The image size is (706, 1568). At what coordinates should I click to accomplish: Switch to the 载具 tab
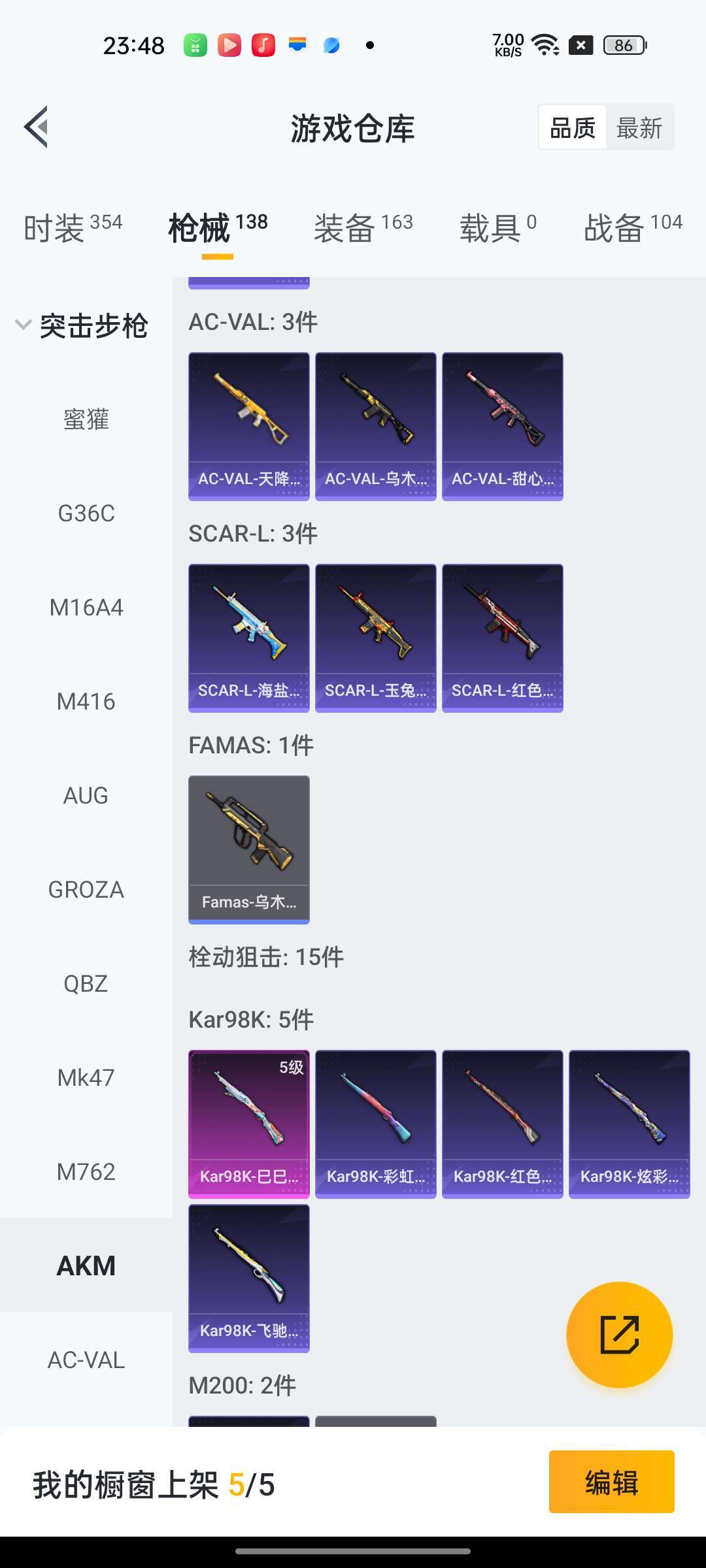[497, 228]
